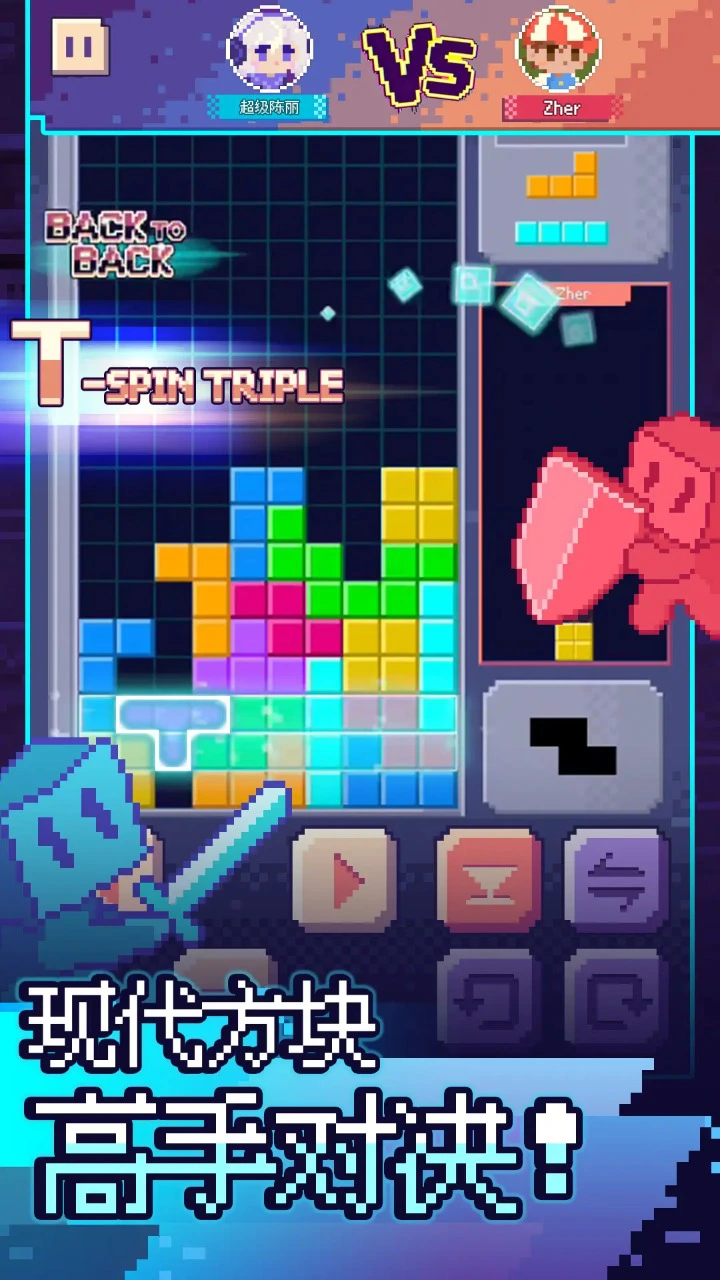Tap the swap/hold piece icon
Image resolution: width=720 pixels, height=1280 pixels.
tap(617, 880)
